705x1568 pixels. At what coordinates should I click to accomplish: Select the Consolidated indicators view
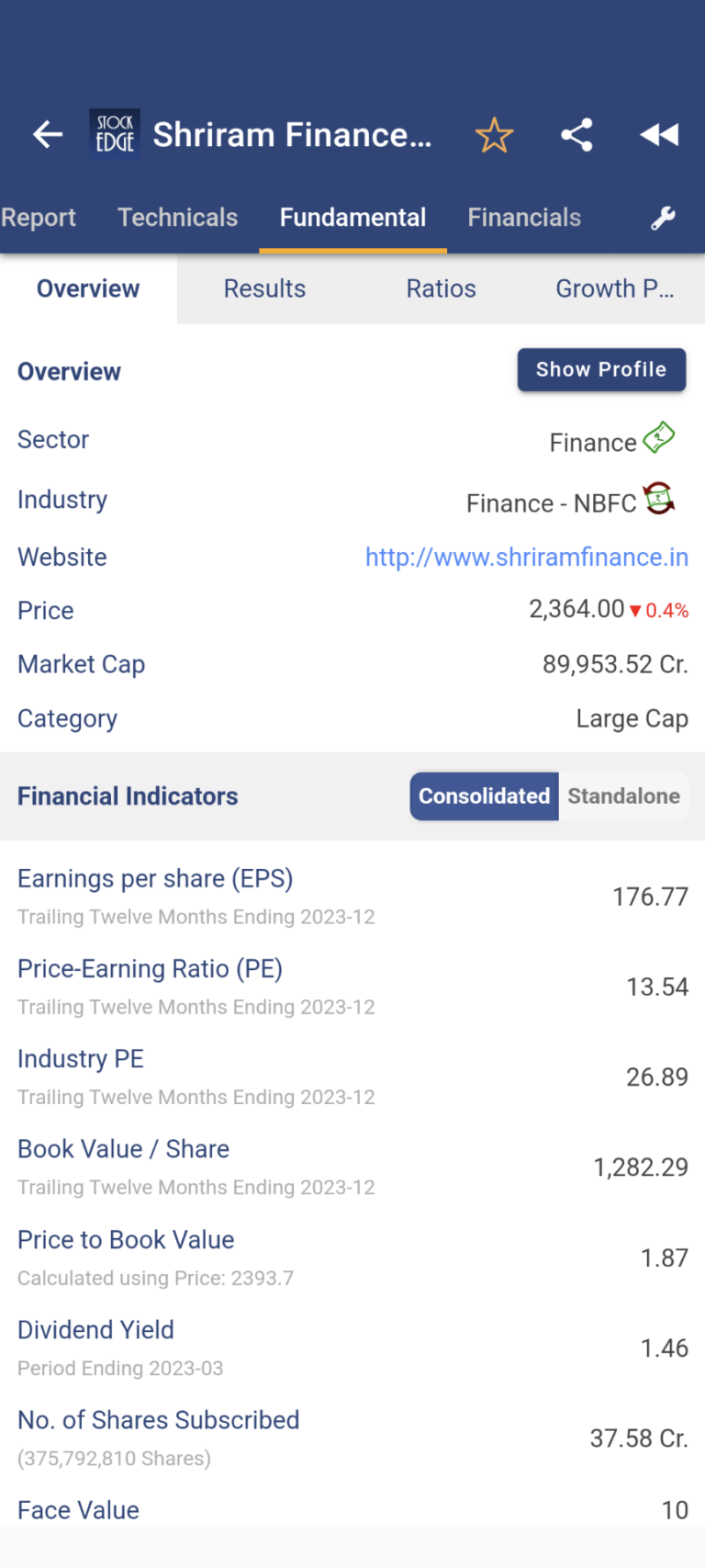coord(484,796)
